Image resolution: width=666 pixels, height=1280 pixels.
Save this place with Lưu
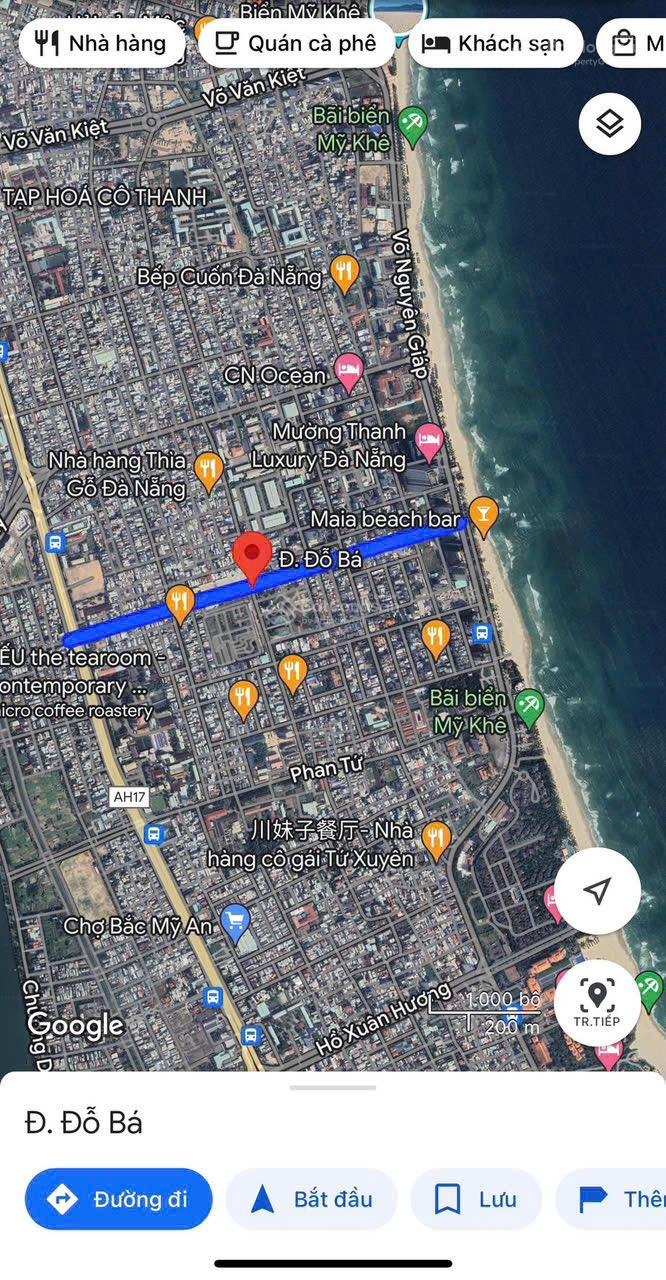click(x=477, y=1199)
